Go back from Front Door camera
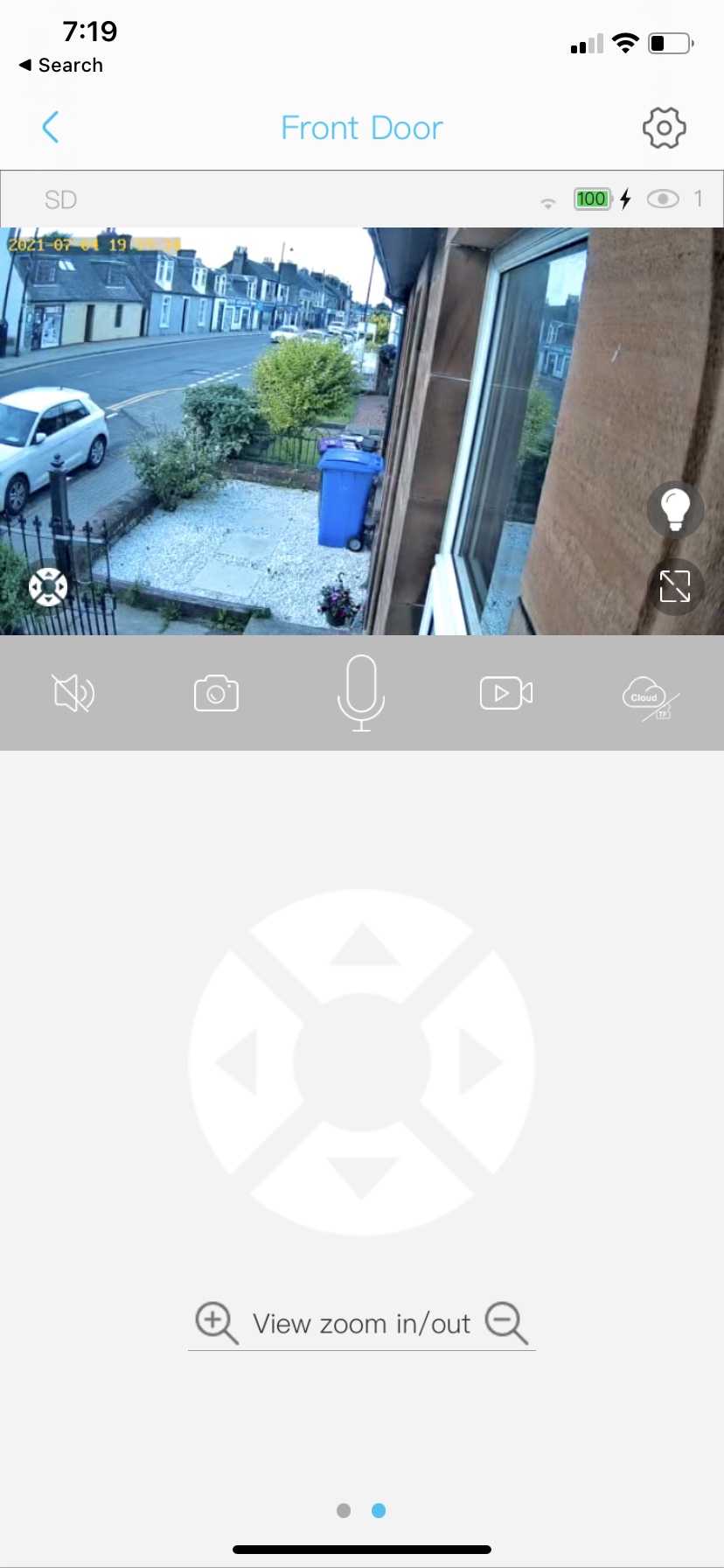The width and height of the screenshot is (724, 1568). [x=51, y=128]
